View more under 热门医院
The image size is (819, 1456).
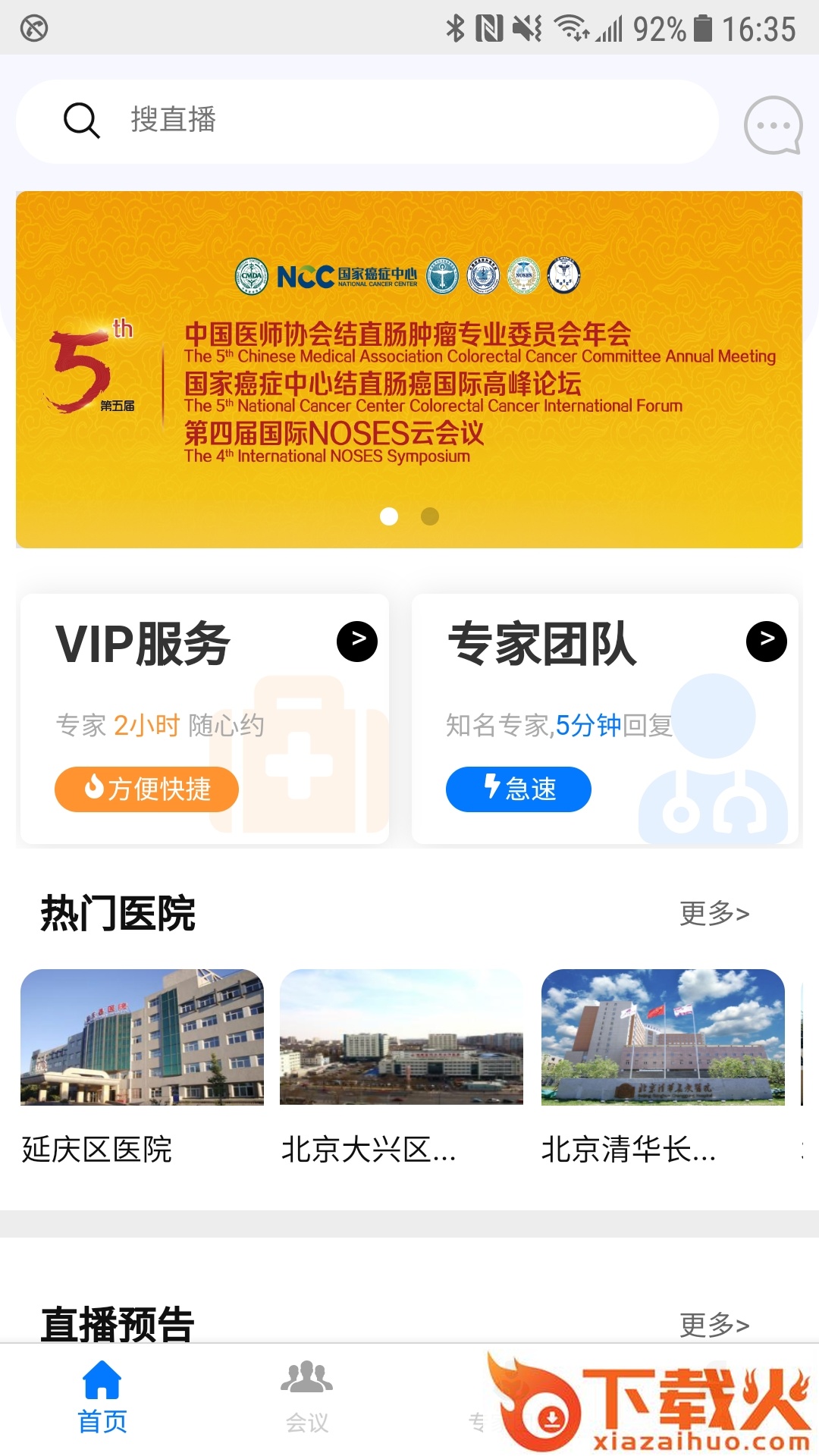pyautogui.click(x=714, y=914)
